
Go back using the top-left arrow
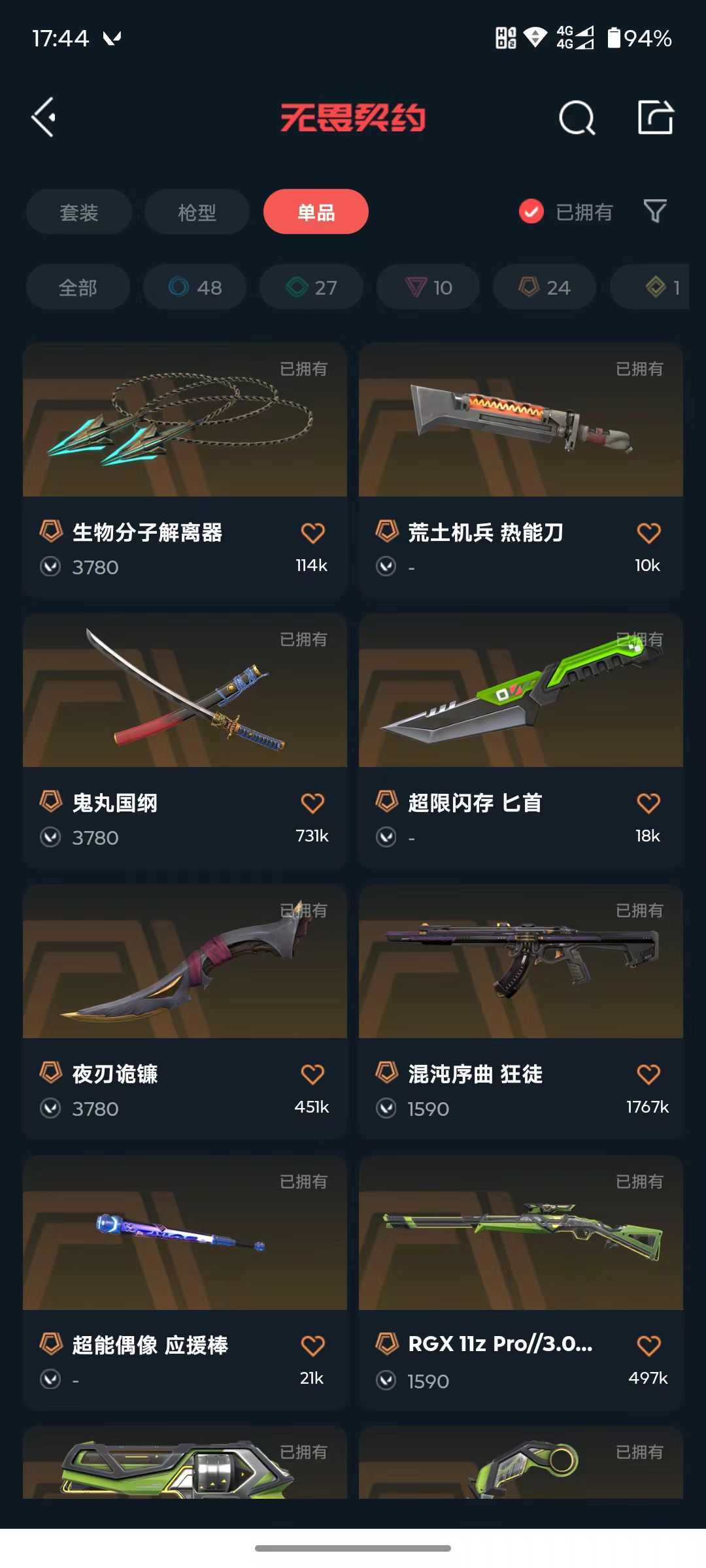tap(43, 118)
